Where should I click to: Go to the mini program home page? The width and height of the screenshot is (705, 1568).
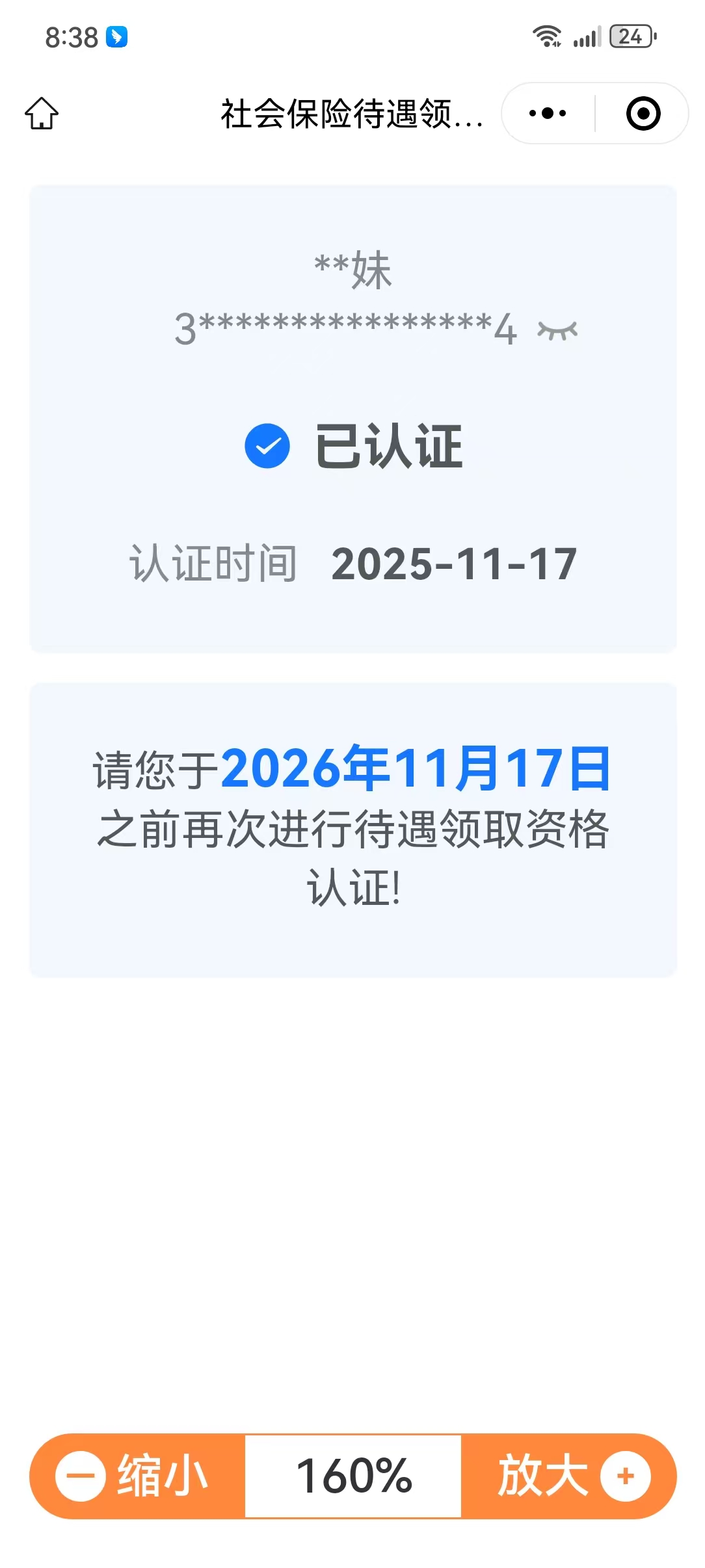[x=42, y=114]
